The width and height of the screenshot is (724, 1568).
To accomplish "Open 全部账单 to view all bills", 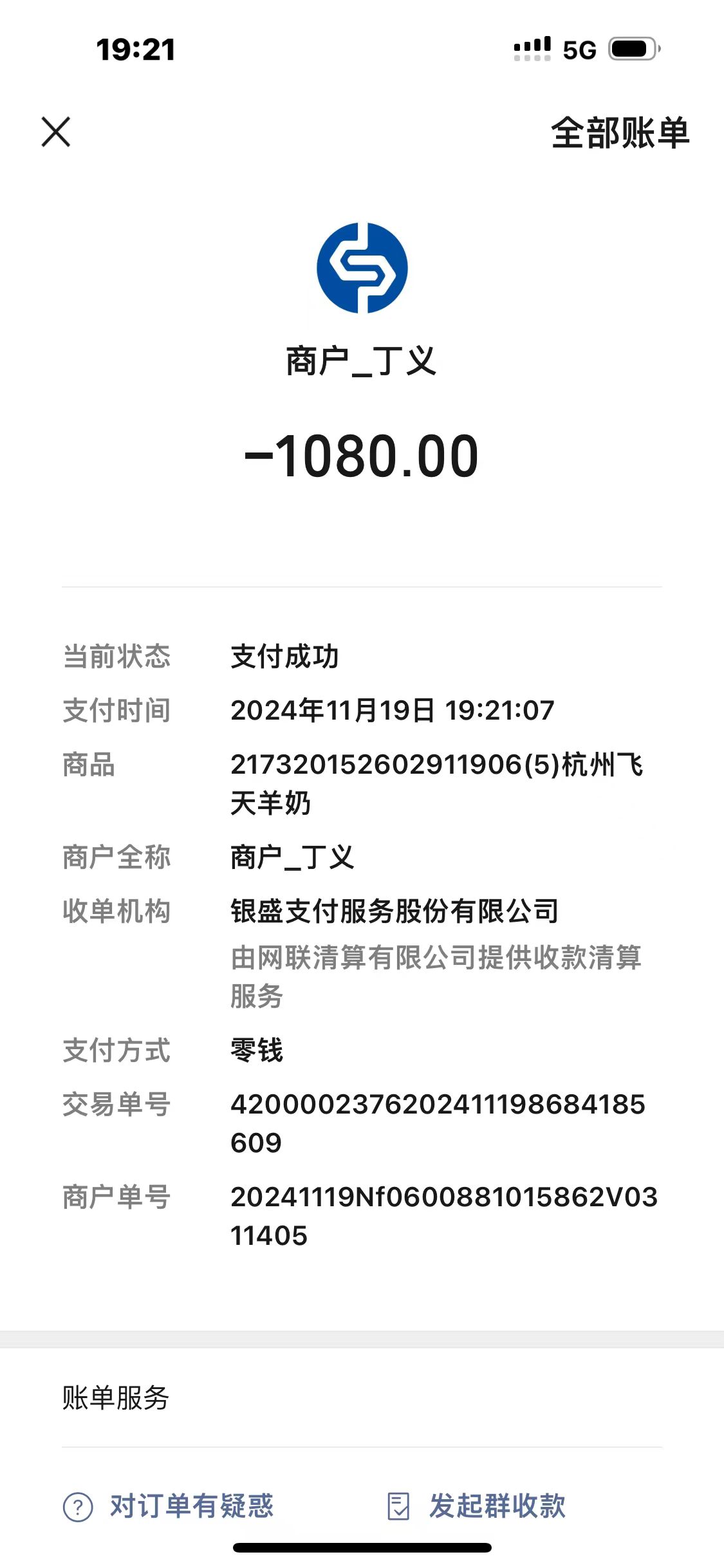I will [x=620, y=133].
